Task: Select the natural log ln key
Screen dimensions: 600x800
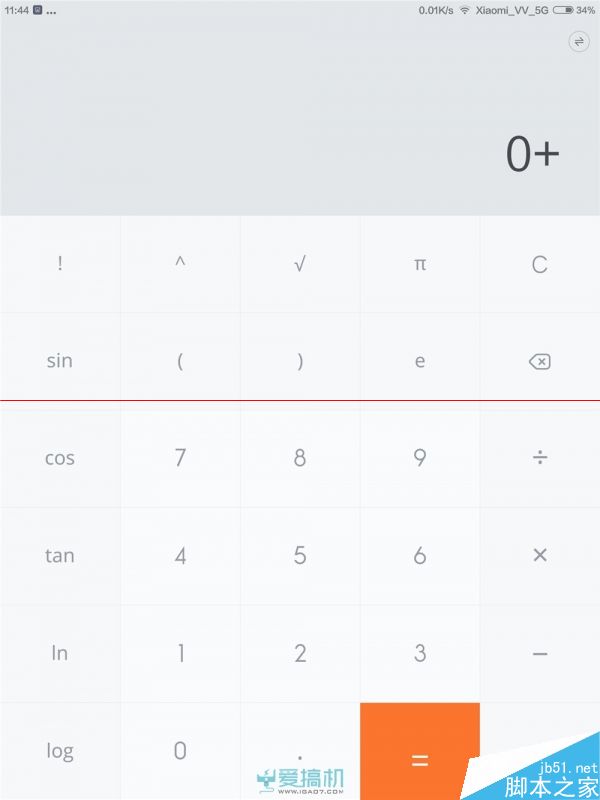Action: 60,653
